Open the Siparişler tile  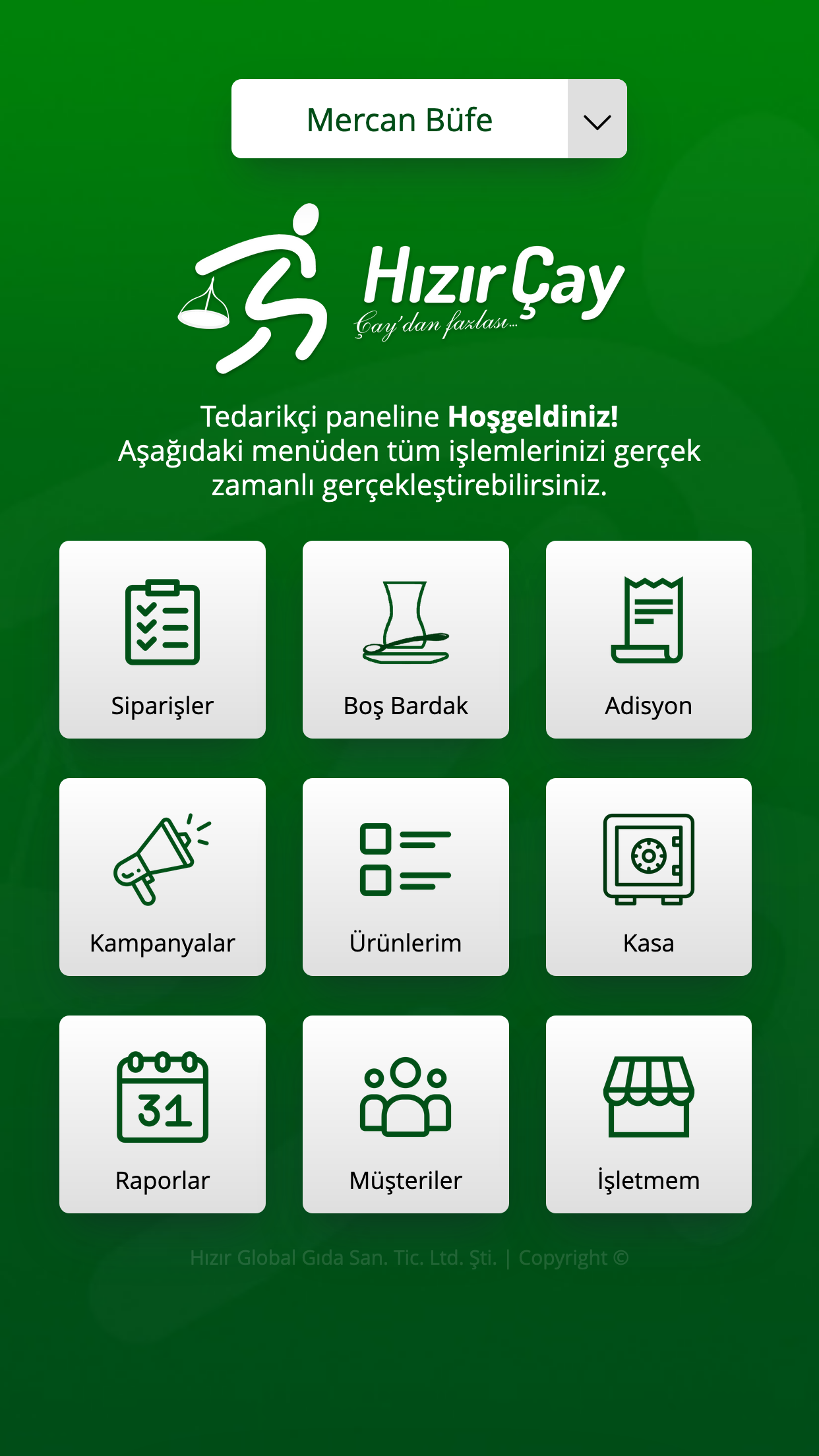coord(162,640)
